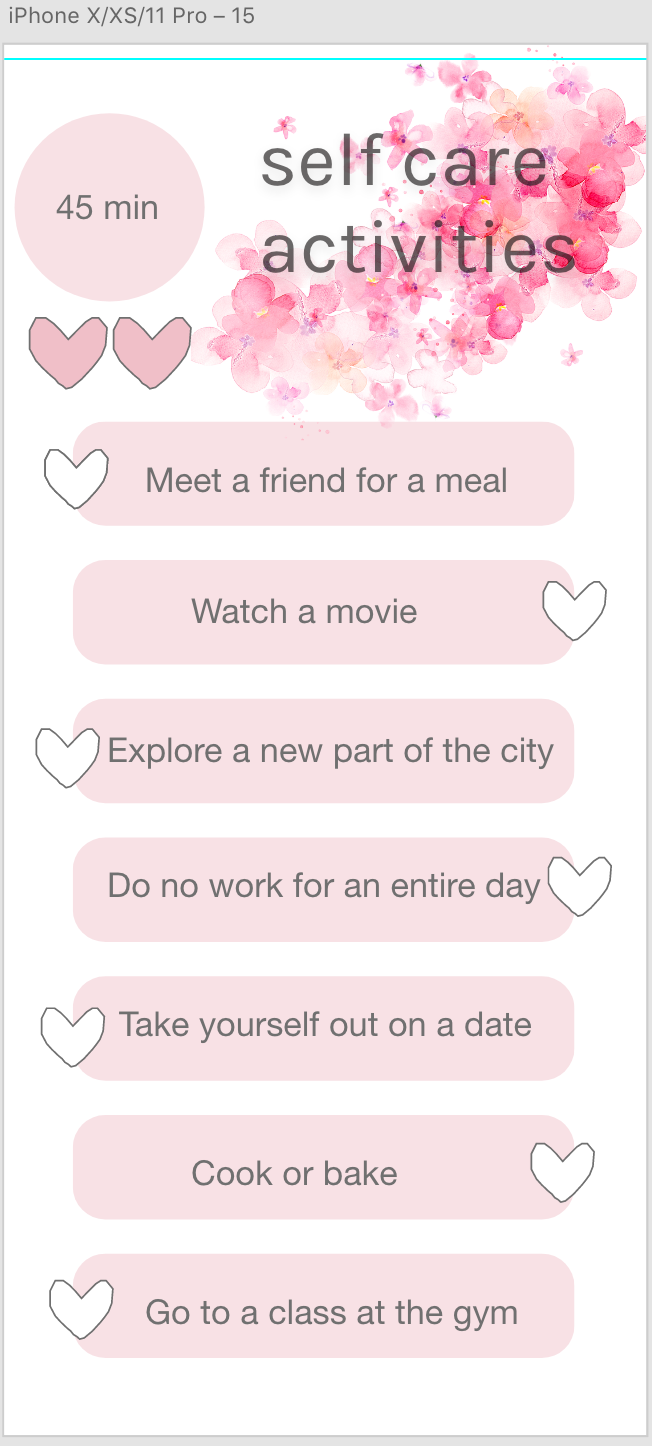Tap the heart on Watch a movie
Screen dimensions: 652x1446
574,610
